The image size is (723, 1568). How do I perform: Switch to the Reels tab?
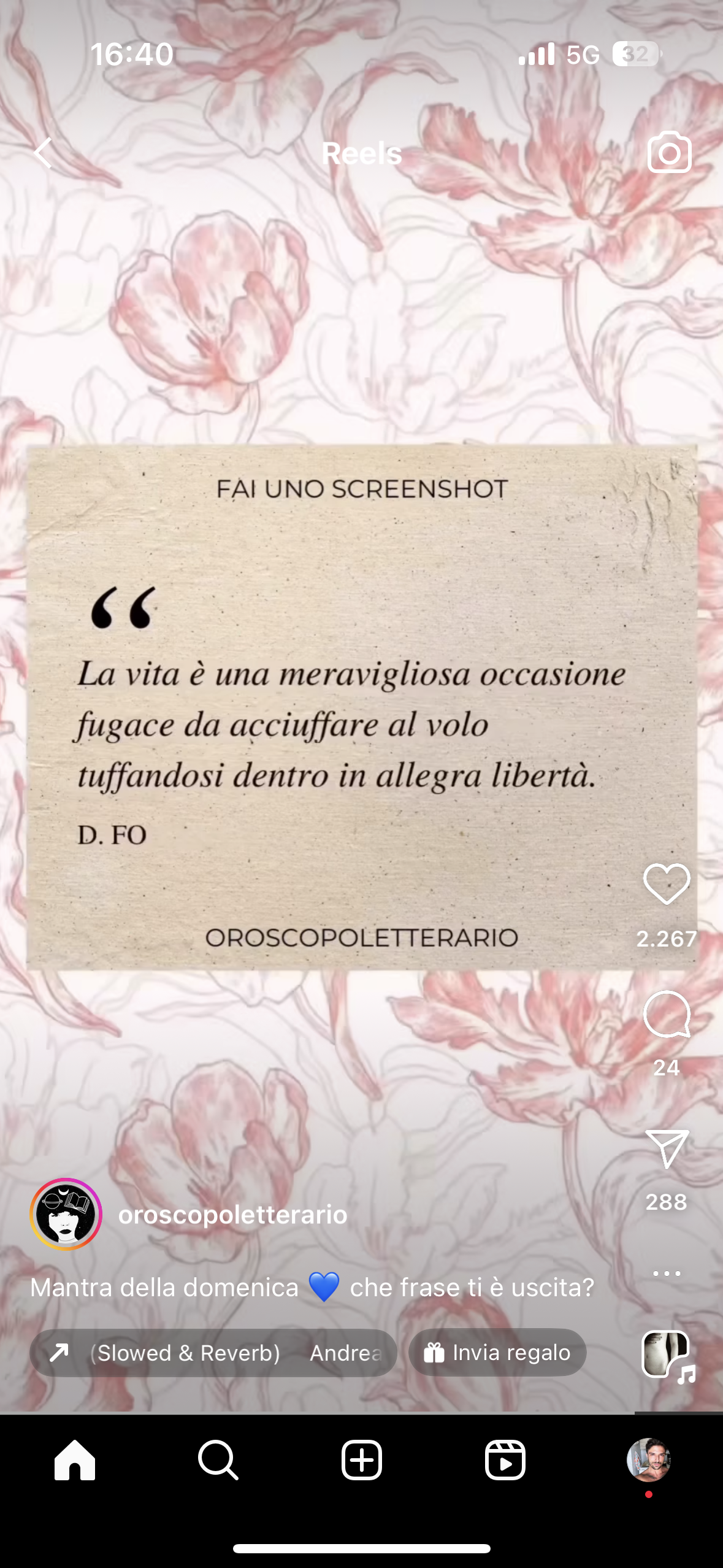(x=505, y=1460)
